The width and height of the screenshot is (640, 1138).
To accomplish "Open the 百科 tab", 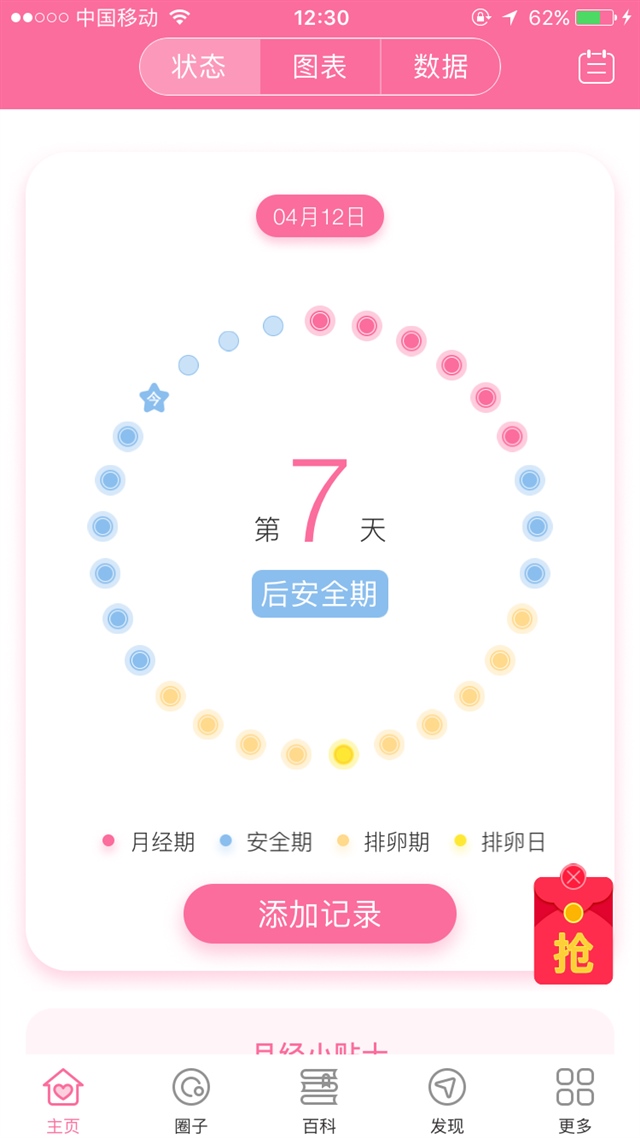I will click(319, 1099).
